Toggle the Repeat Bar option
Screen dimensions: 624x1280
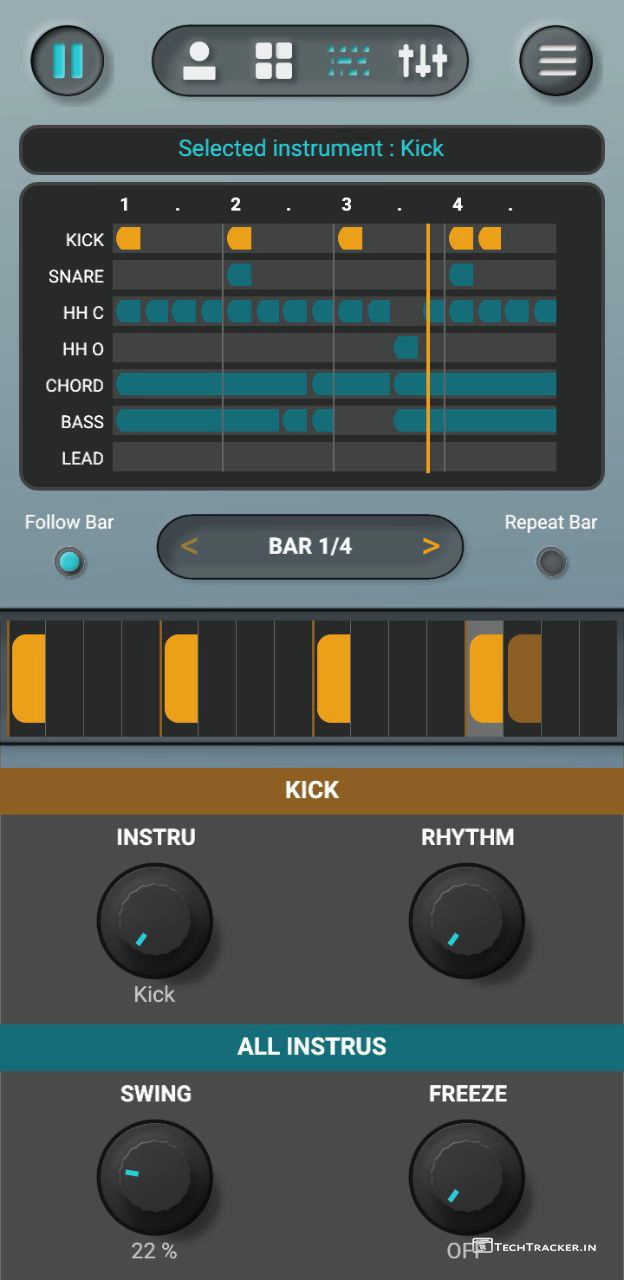(551, 562)
